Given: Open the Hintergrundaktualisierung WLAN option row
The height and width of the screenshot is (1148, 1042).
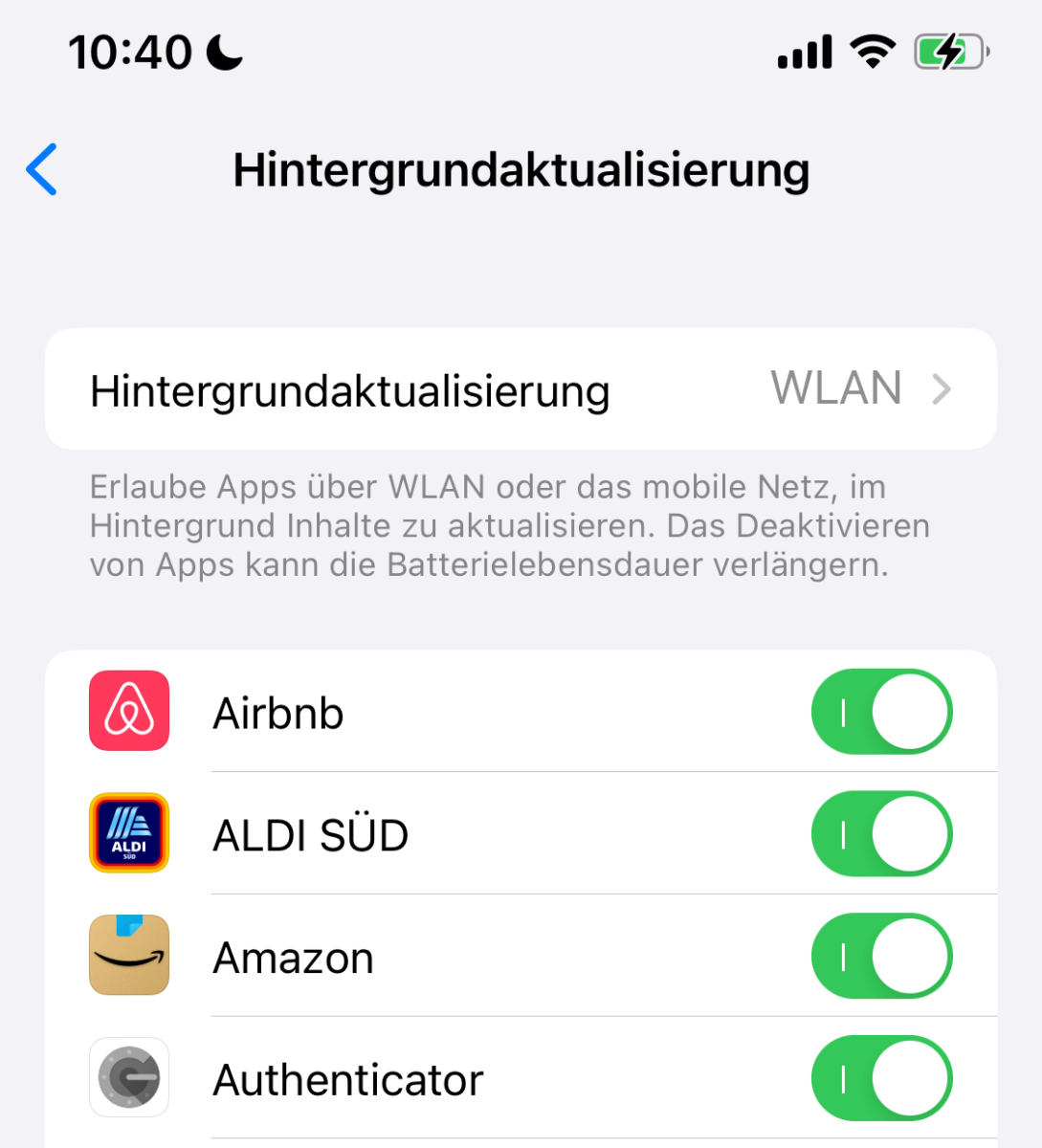Looking at the screenshot, I should 521,389.
